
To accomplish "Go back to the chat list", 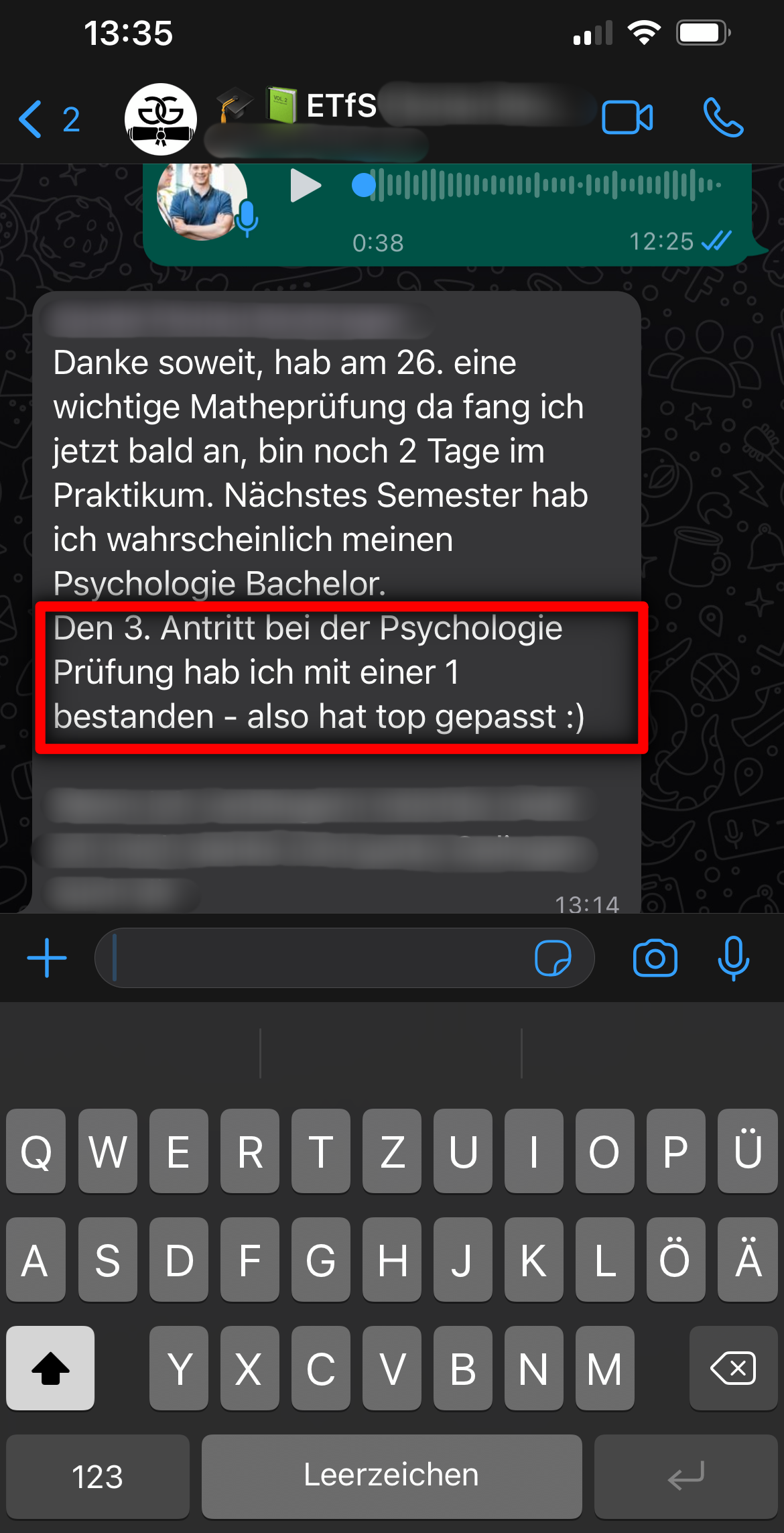I will [49, 119].
